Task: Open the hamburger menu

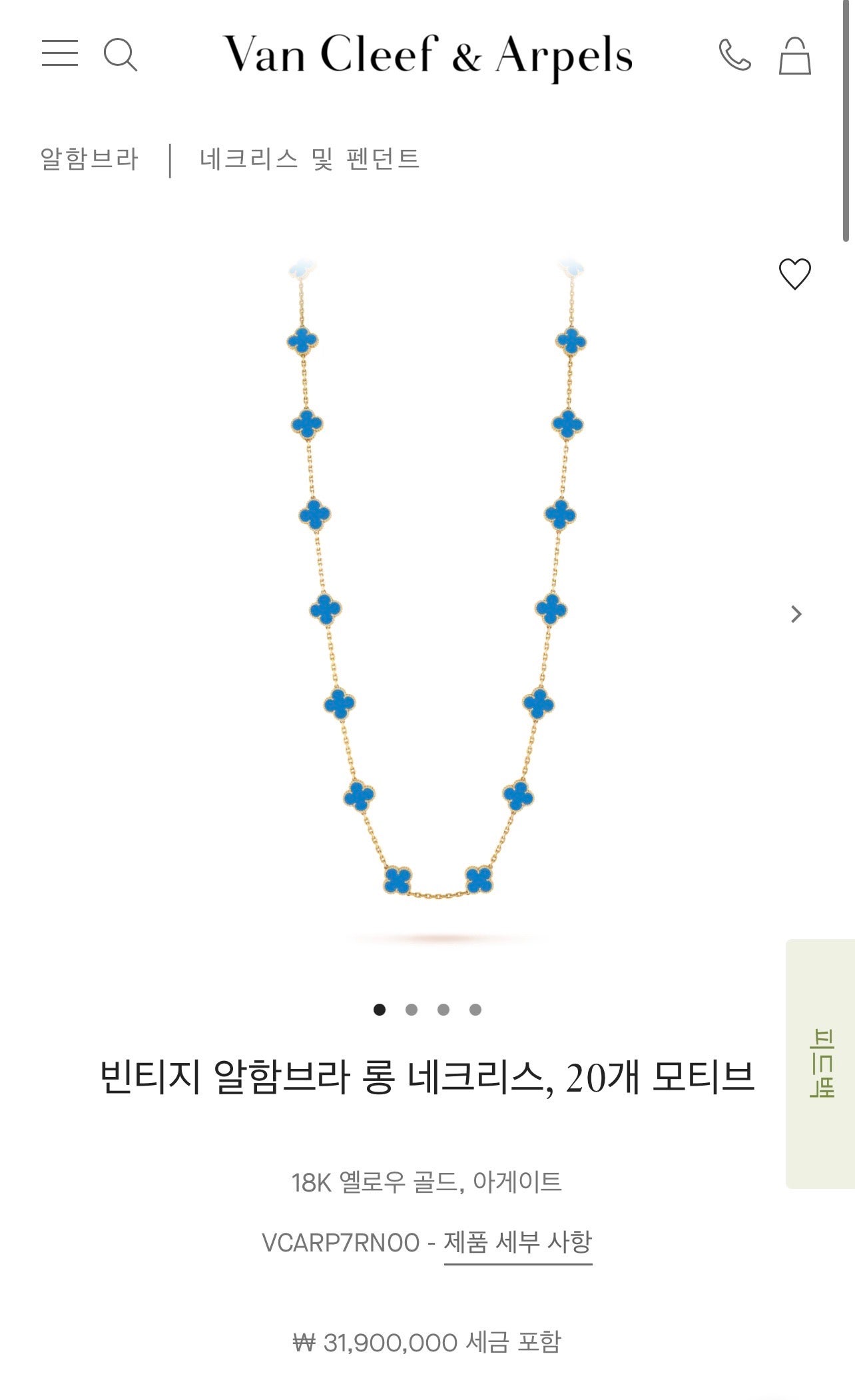Action: (x=60, y=53)
